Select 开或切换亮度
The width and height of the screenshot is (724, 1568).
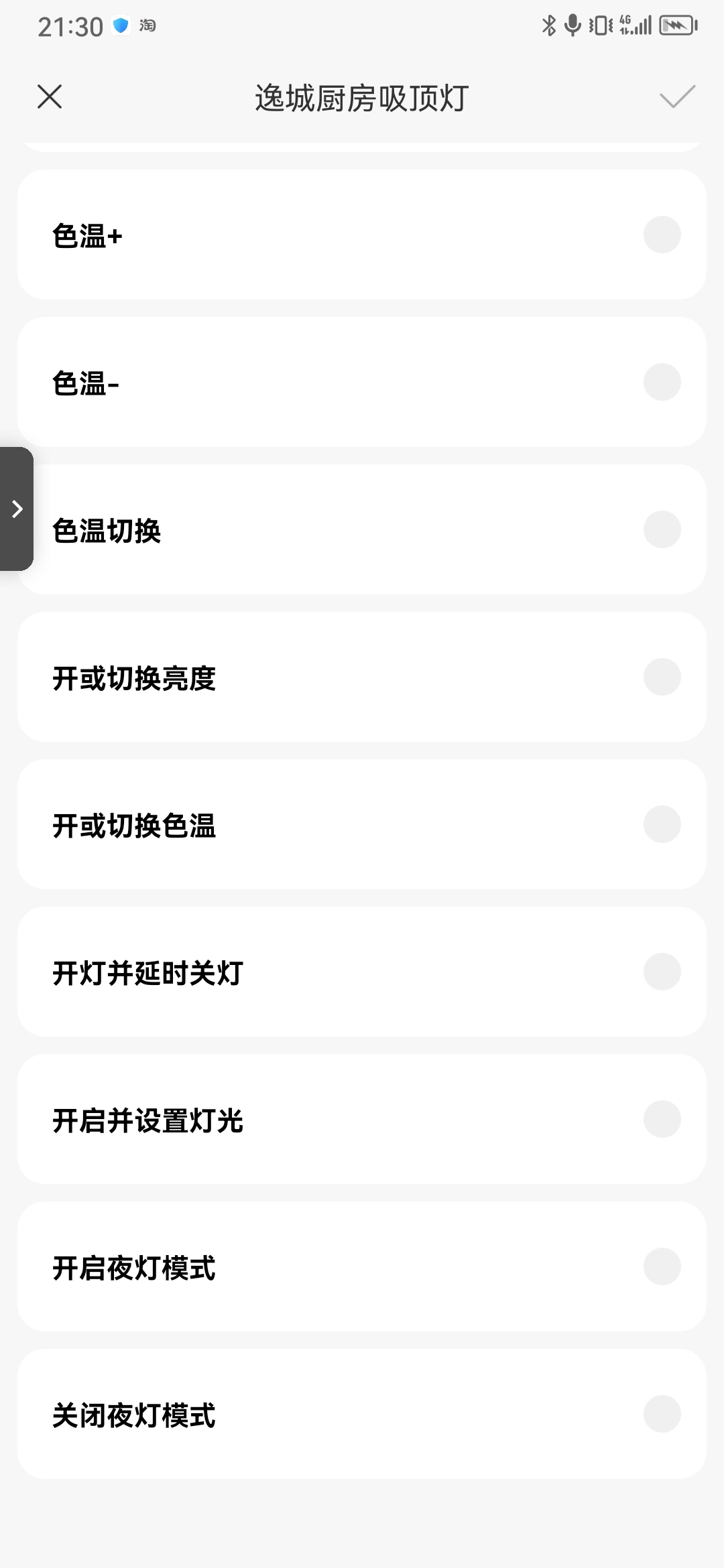[362, 677]
